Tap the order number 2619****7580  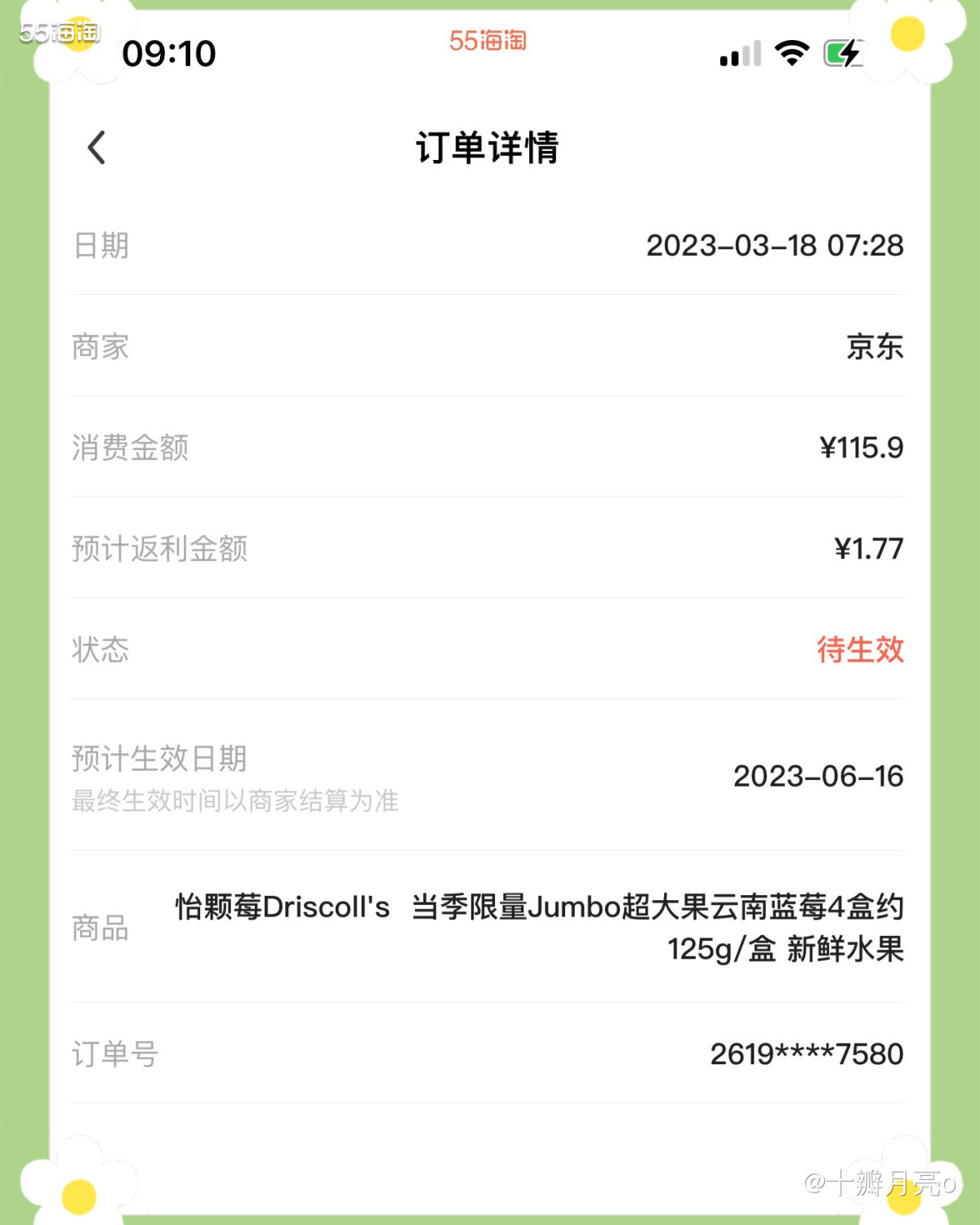[805, 1055]
